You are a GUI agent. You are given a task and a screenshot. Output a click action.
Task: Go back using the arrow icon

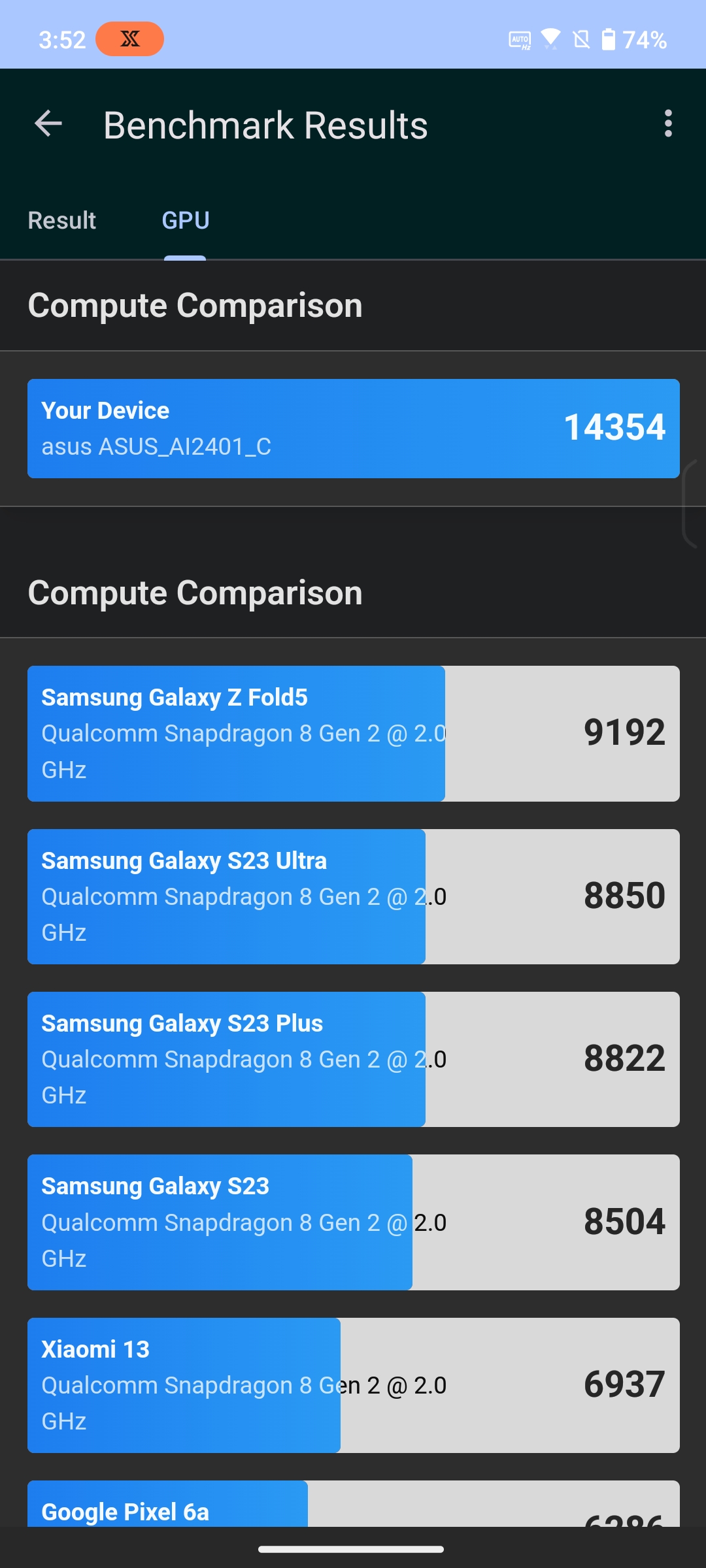pyautogui.click(x=48, y=123)
